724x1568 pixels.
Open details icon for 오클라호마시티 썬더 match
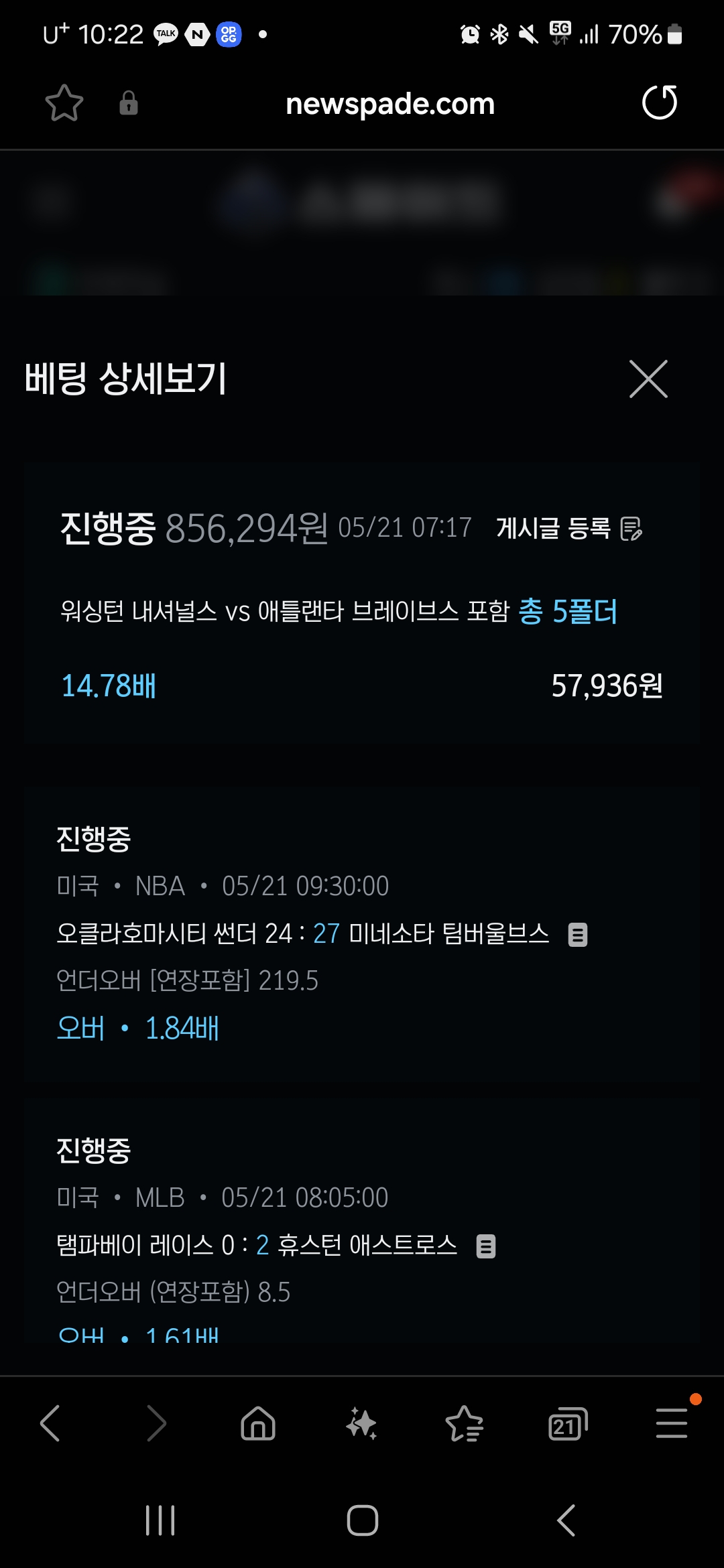578,934
